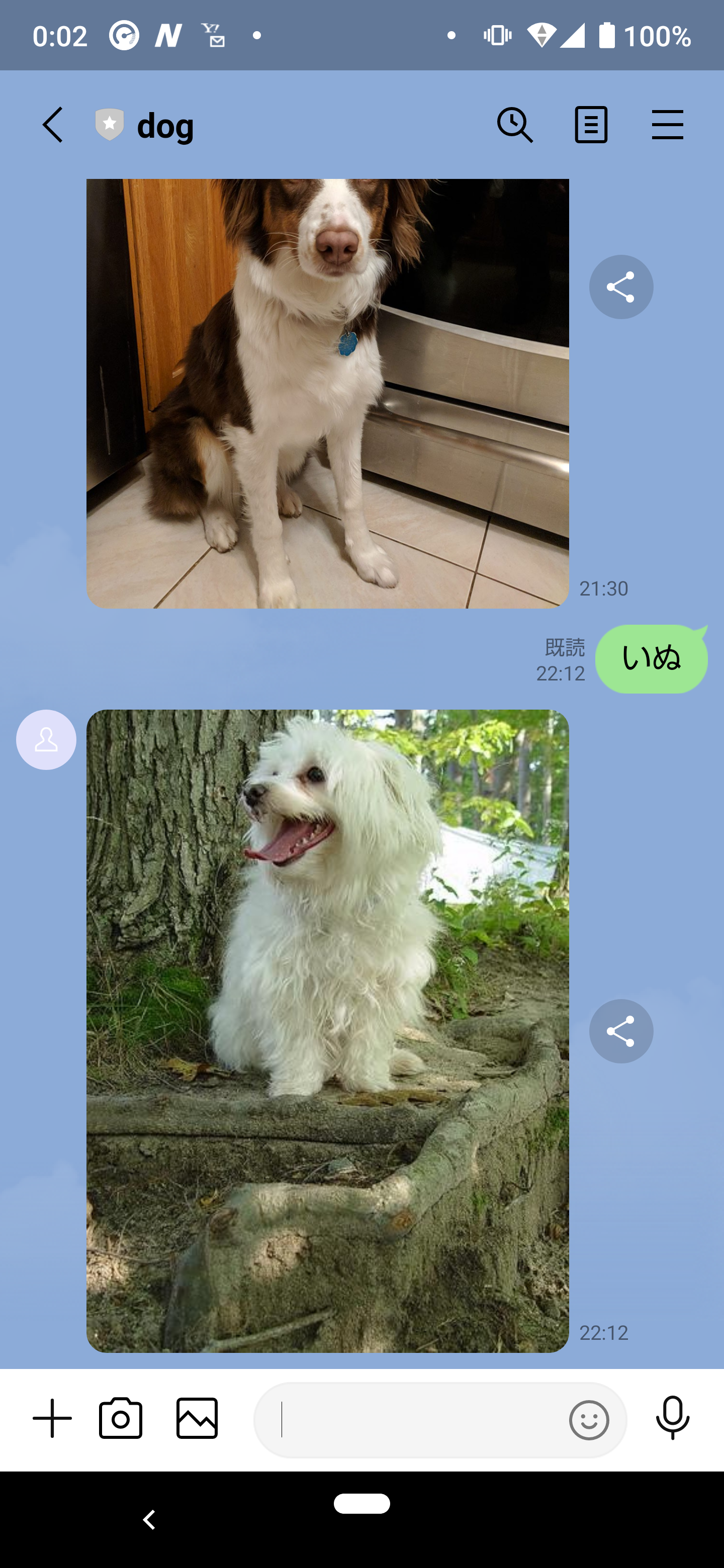724x1568 pixels.
Task: Share the brown dog photo
Action: pyautogui.click(x=621, y=286)
